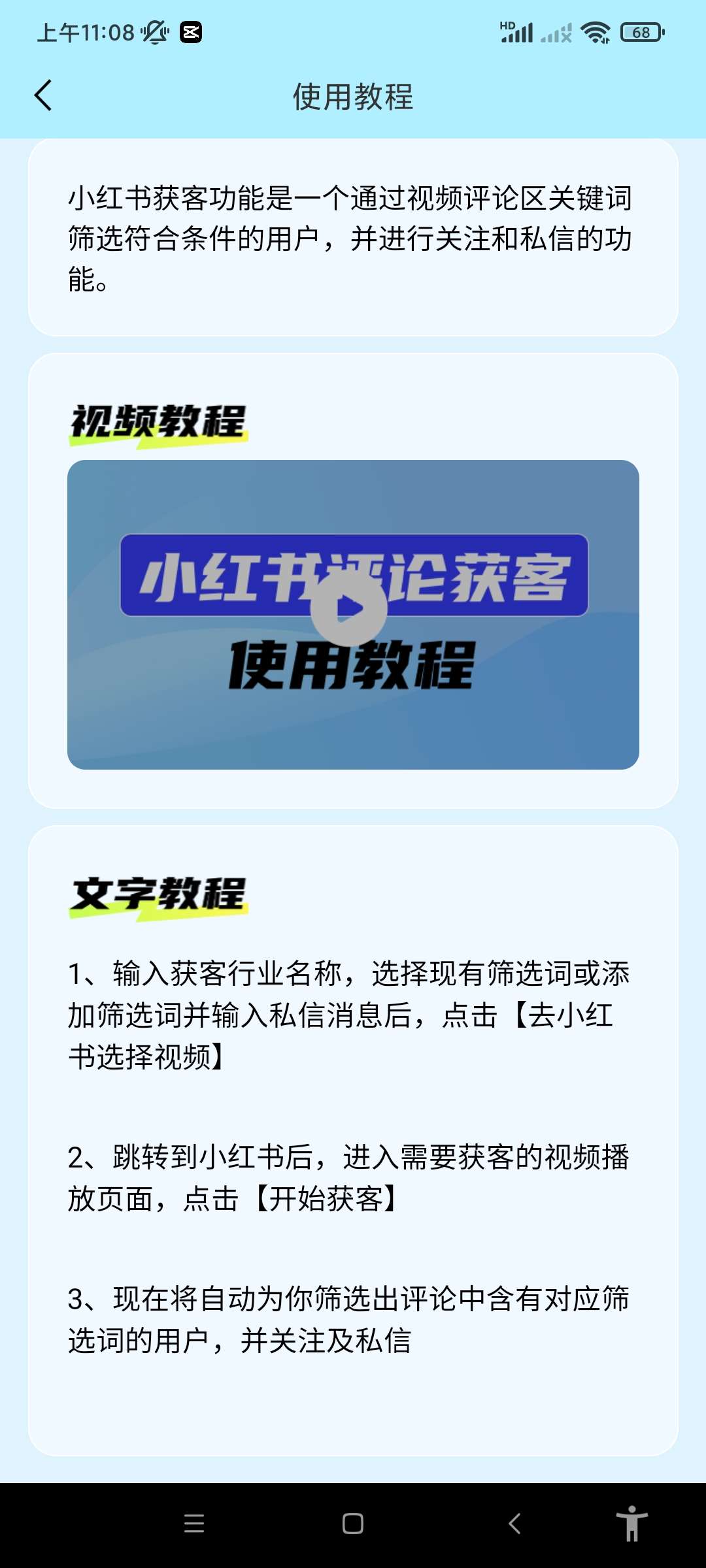The height and width of the screenshot is (1568, 706).
Task: Play the 小红书评论获客 tutorial video
Action: pyautogui.click(x=349, y=610)
